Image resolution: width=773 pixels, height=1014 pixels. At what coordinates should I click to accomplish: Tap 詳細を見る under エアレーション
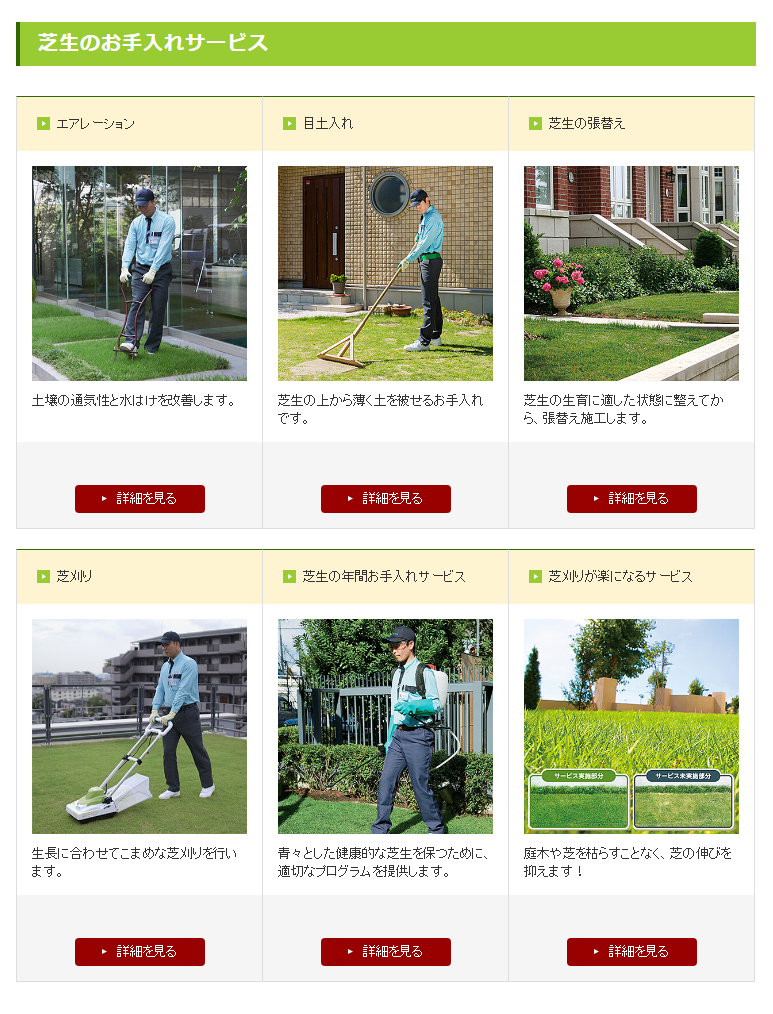tap(140, 498)
